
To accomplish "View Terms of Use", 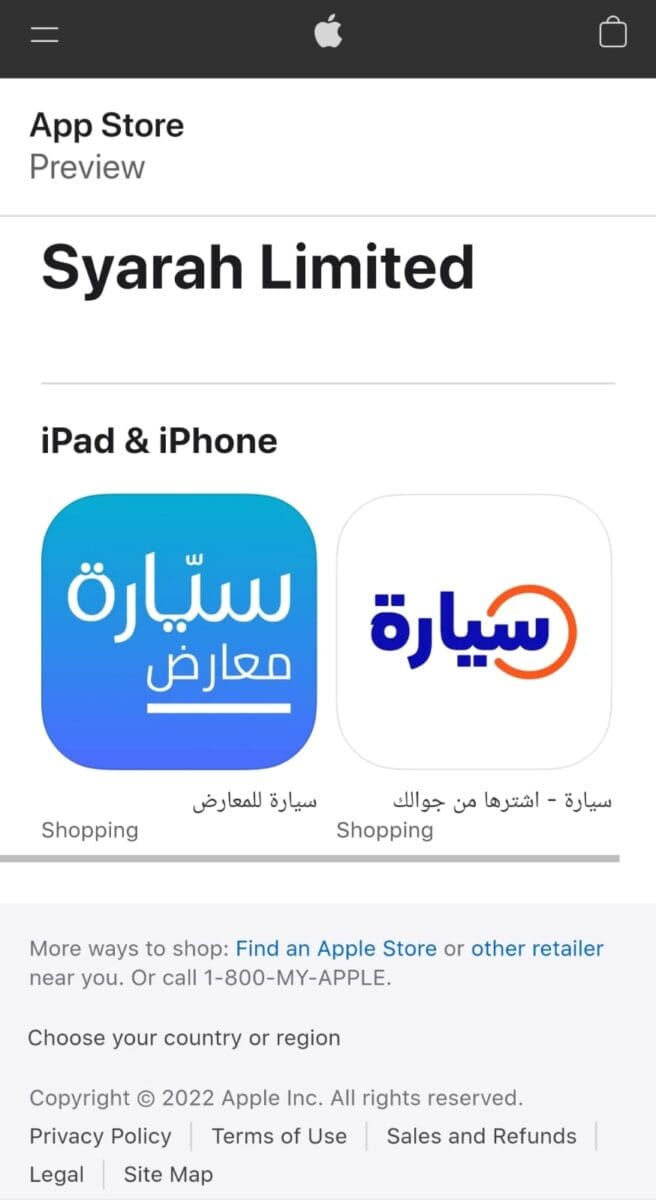I will click(x=279, y=1136).
